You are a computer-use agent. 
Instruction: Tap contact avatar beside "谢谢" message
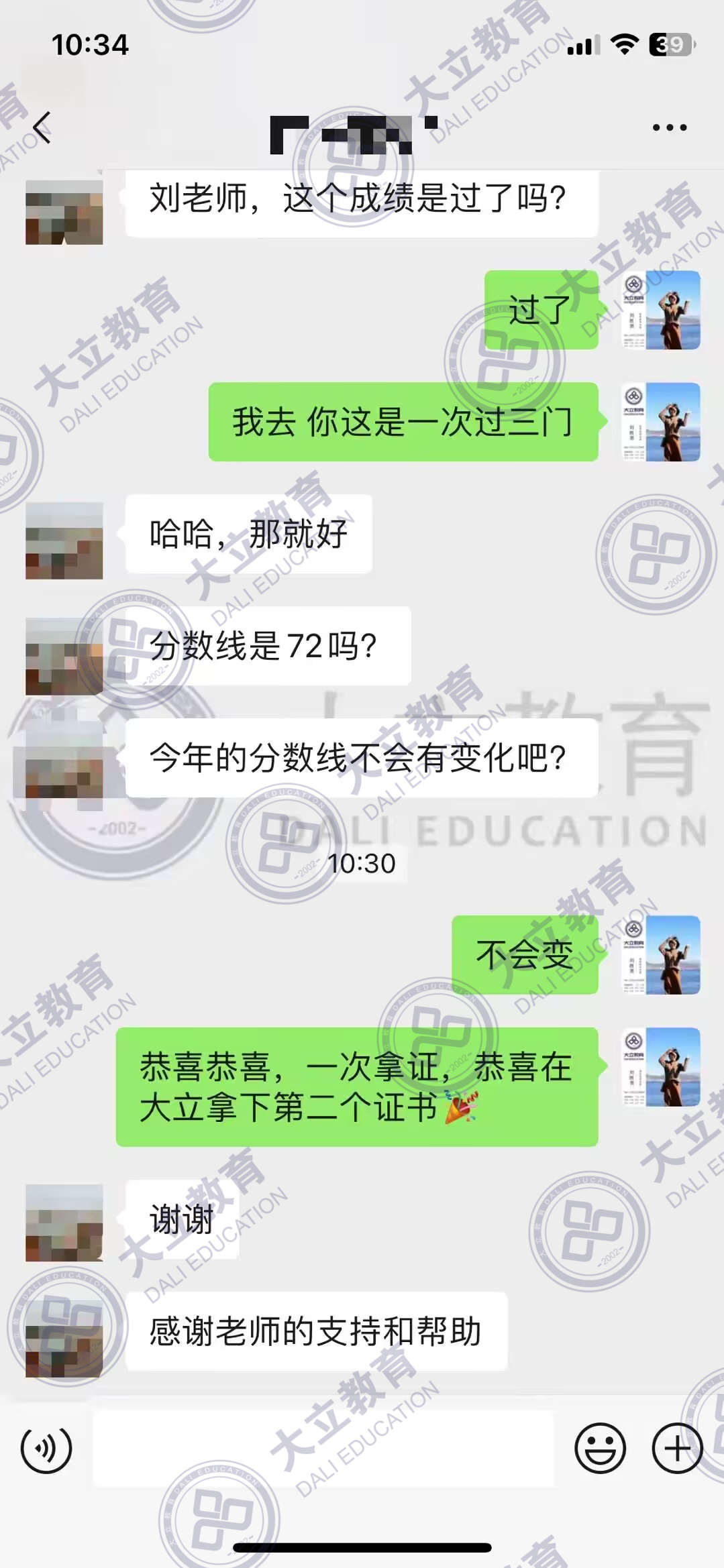64,1222
